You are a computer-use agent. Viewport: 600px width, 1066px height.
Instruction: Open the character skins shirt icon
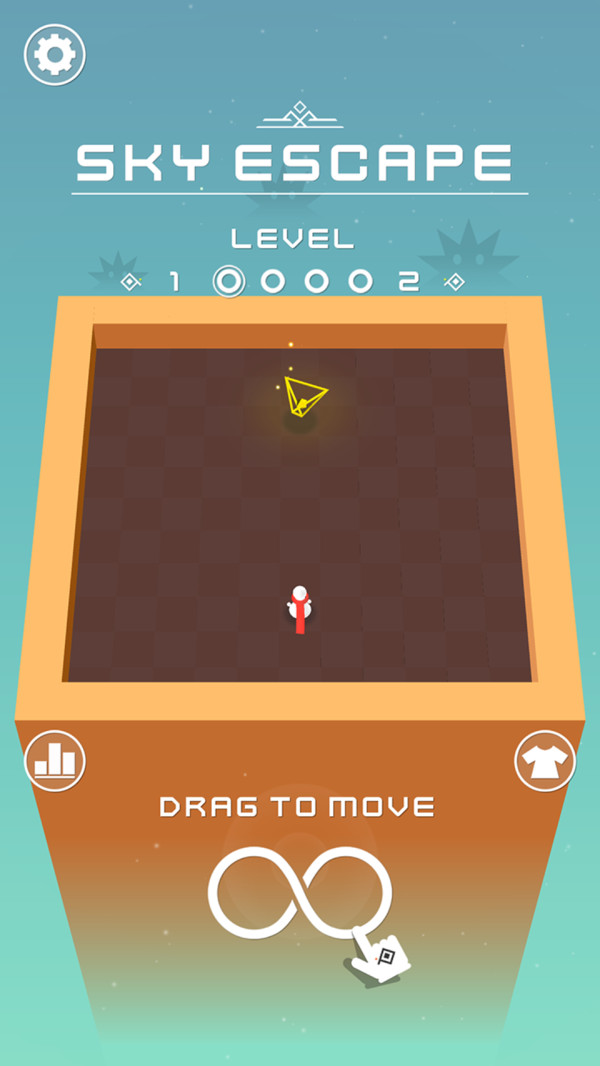pyautogui.click(x=545, y=761)
